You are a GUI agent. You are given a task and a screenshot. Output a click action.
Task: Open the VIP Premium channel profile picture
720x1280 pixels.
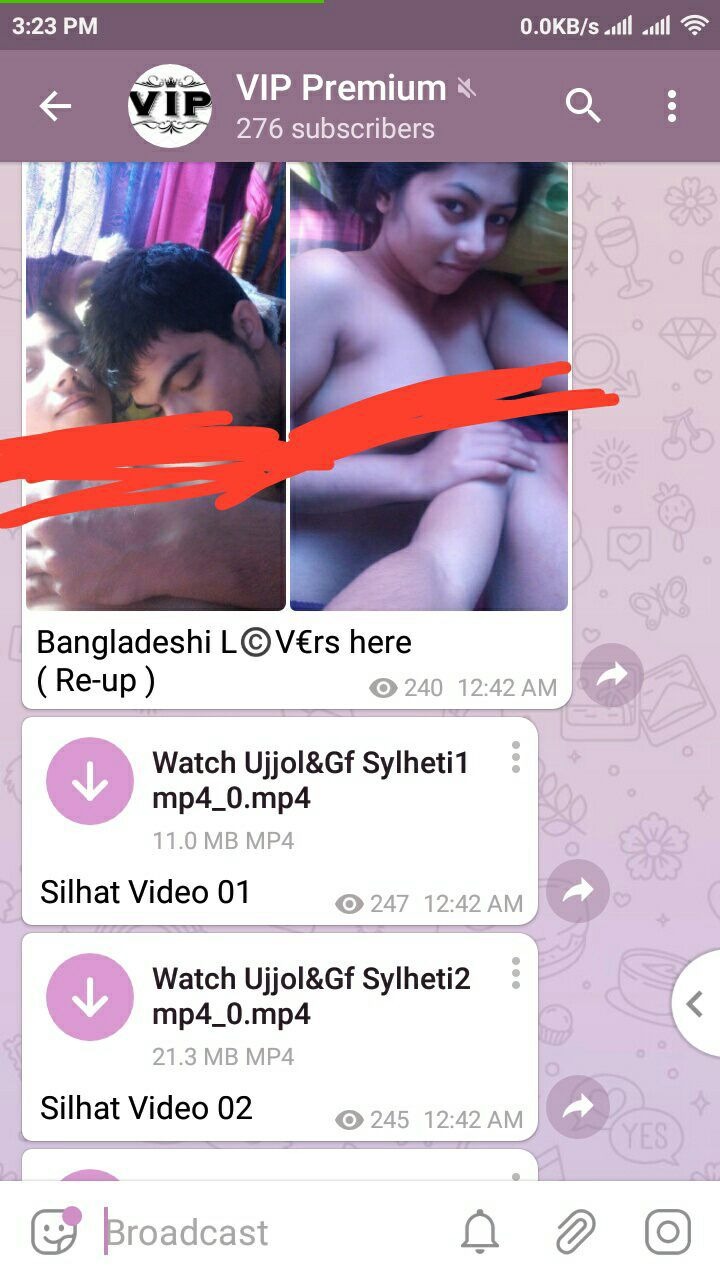(170, 106)
